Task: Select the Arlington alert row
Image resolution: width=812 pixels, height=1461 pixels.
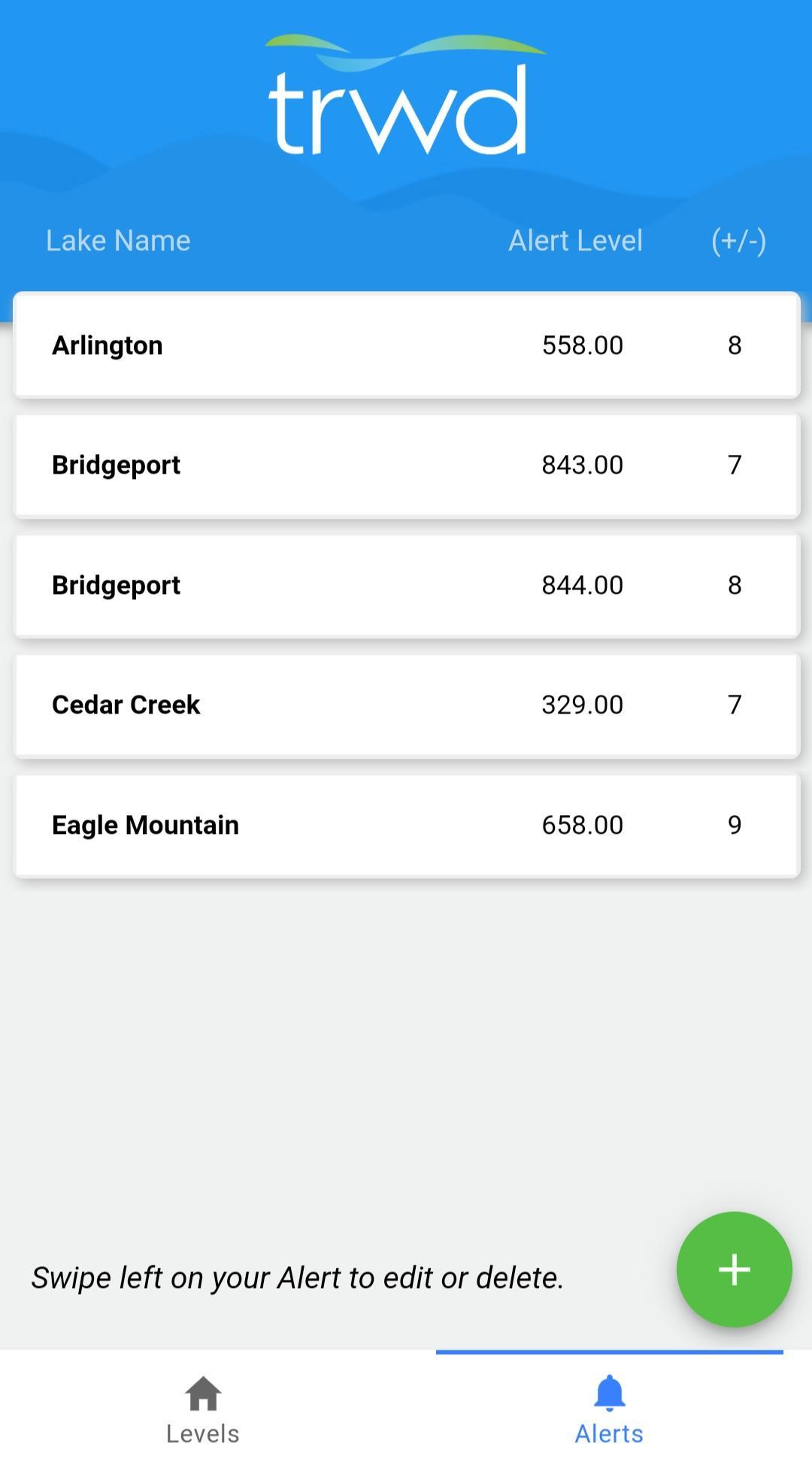Action: tap(406, 344)
